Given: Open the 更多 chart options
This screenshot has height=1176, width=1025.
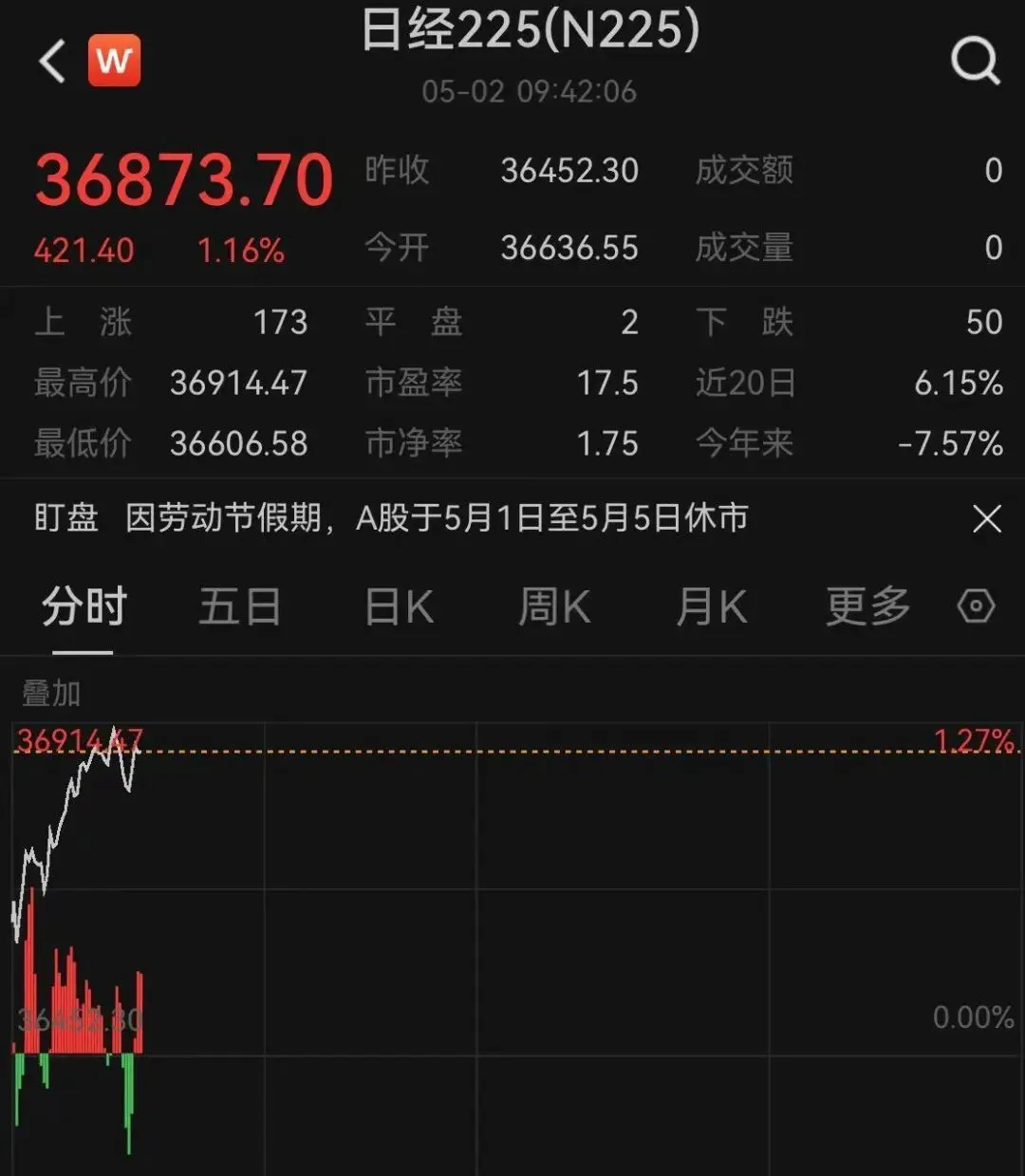Looking at the screenshot, I should pyautogui.click(x=867, y=607).
